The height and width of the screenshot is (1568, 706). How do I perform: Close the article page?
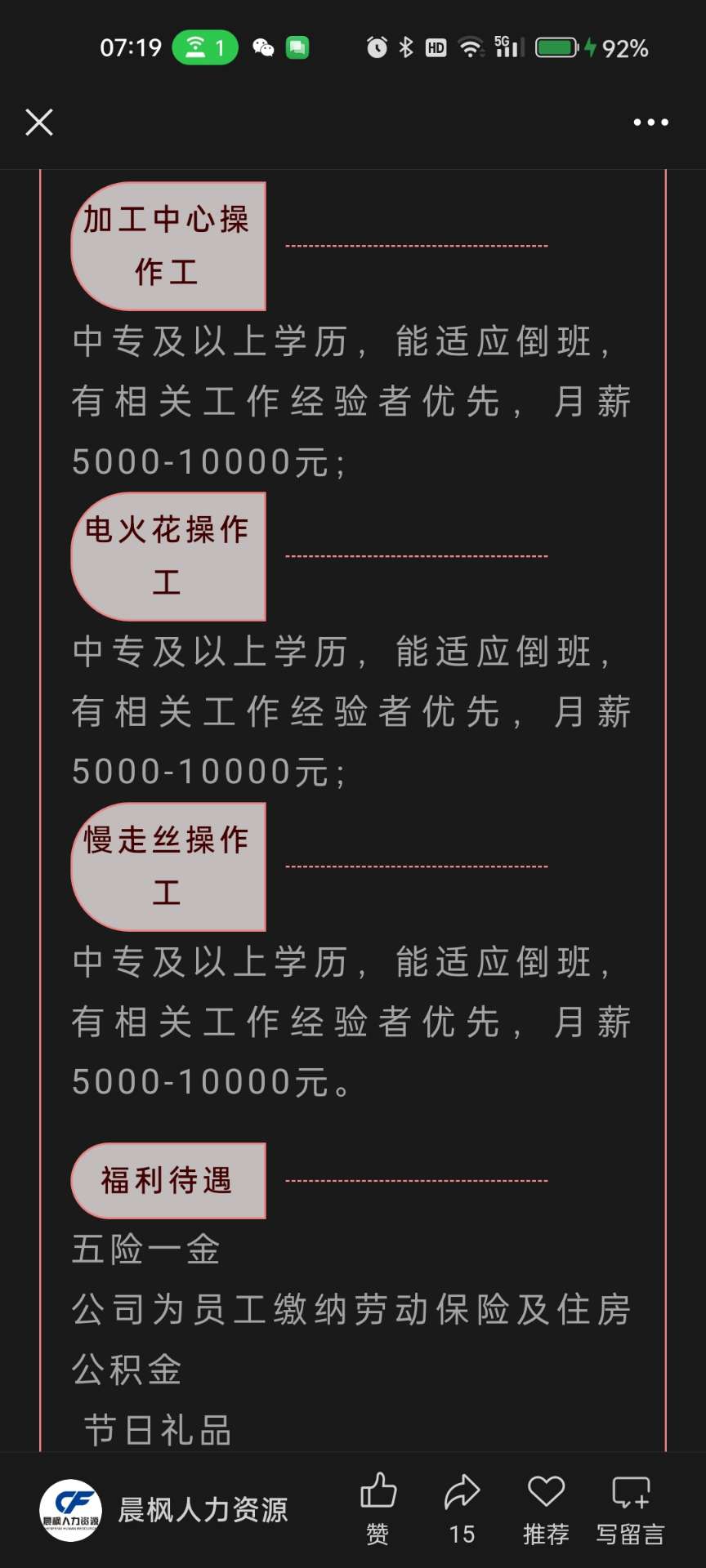pos(39,122)
